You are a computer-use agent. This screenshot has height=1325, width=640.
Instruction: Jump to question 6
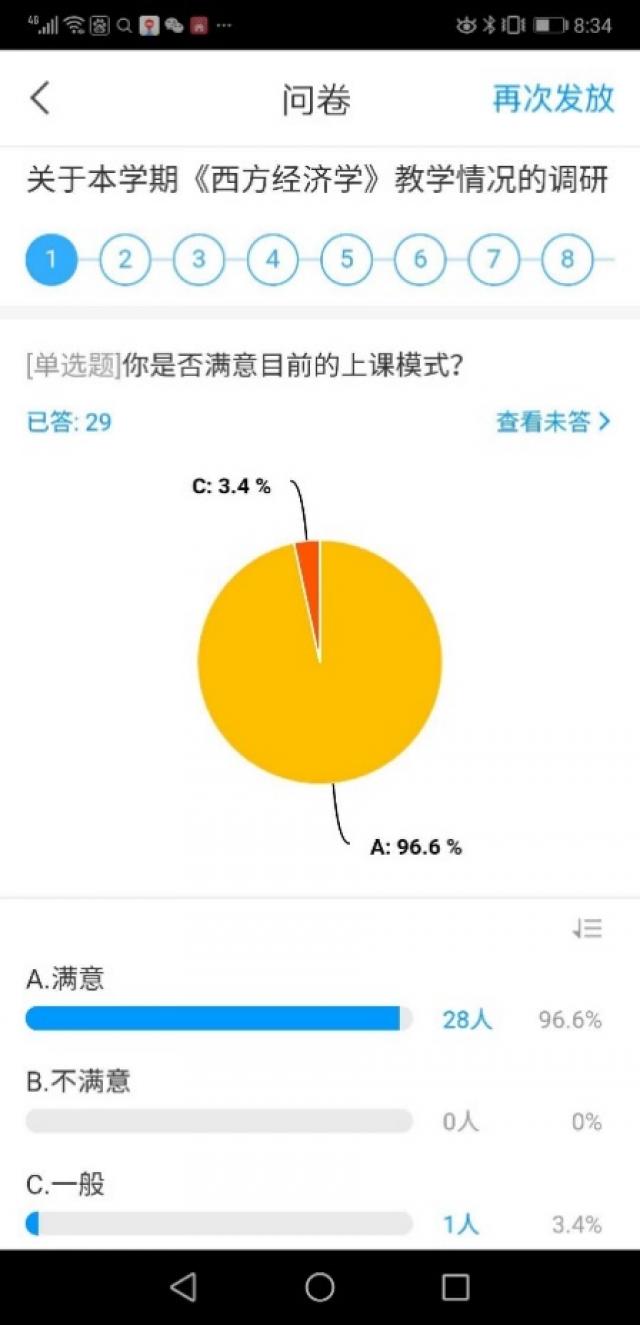(x=420, y=260)
